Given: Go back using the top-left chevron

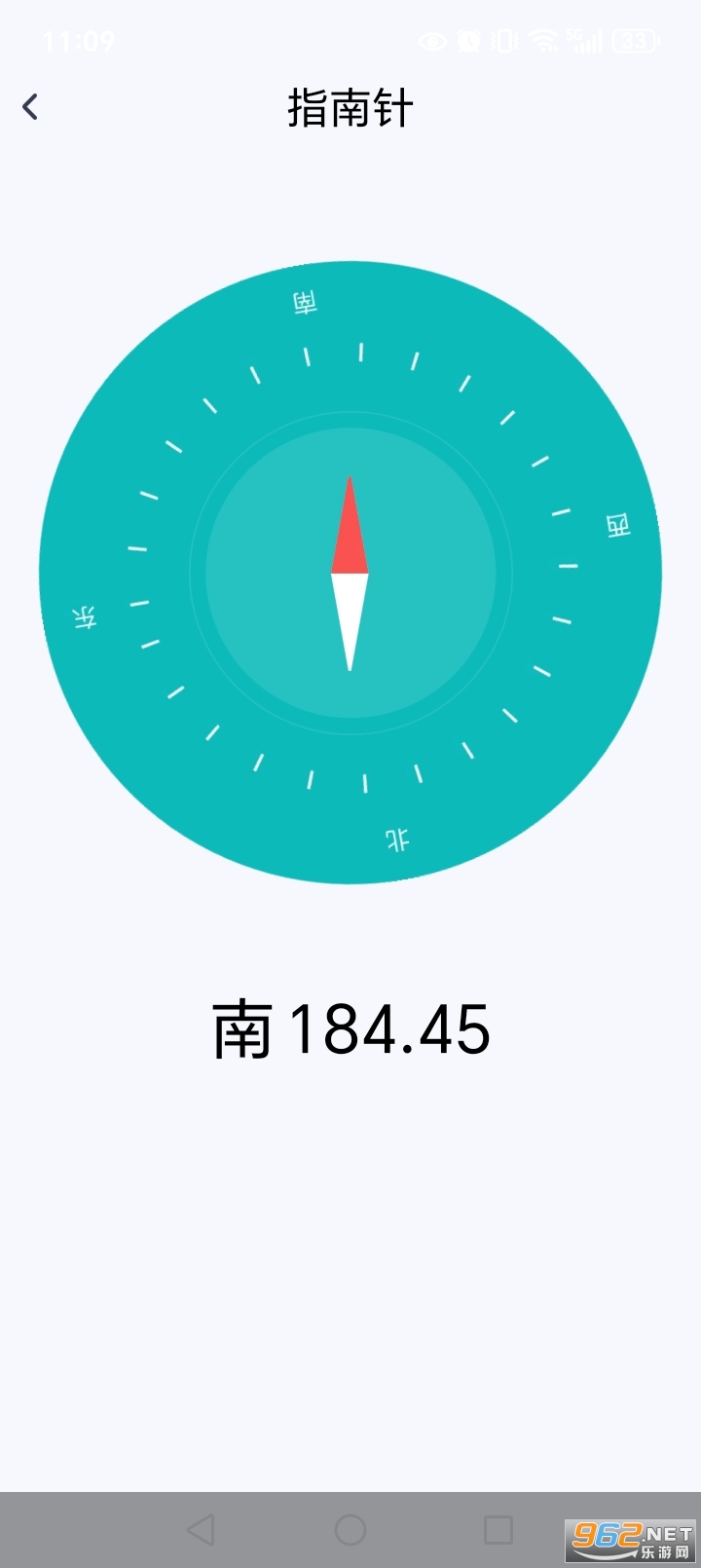Looking at the screenshot, I should (x=30, y=106).
